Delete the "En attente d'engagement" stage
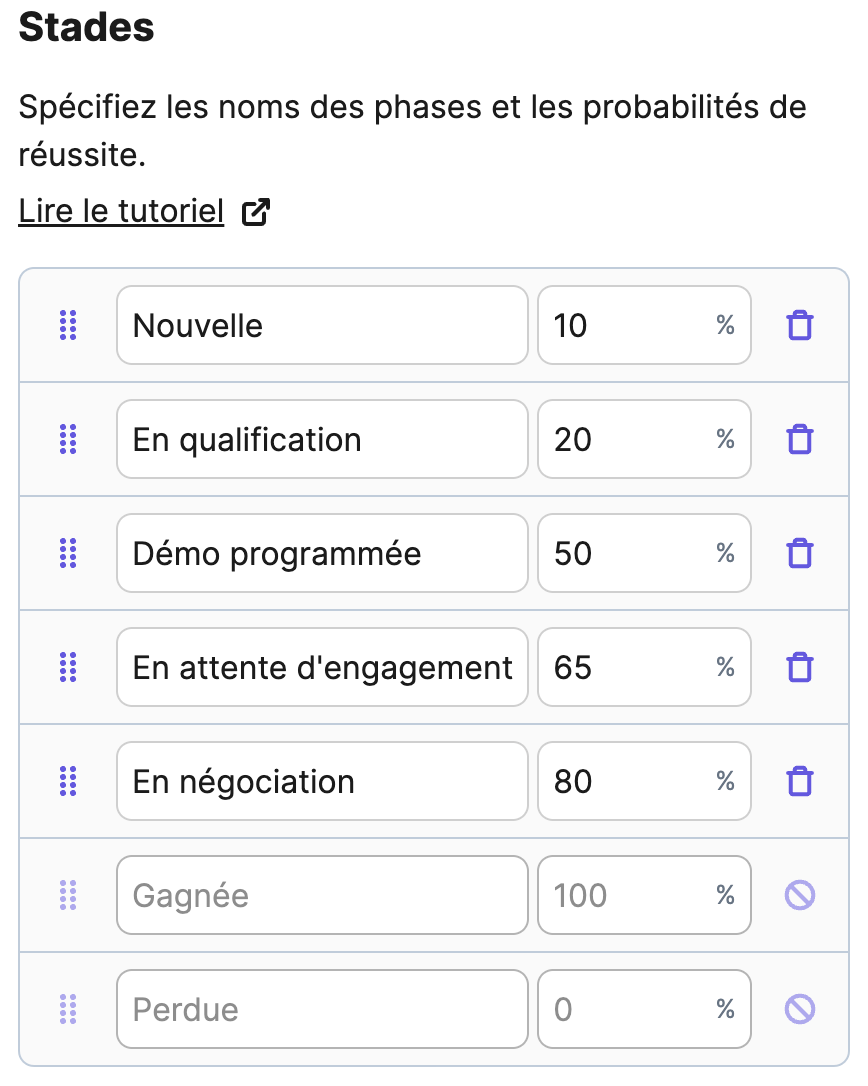This screenshot has height=1086, width=868. 799,667
